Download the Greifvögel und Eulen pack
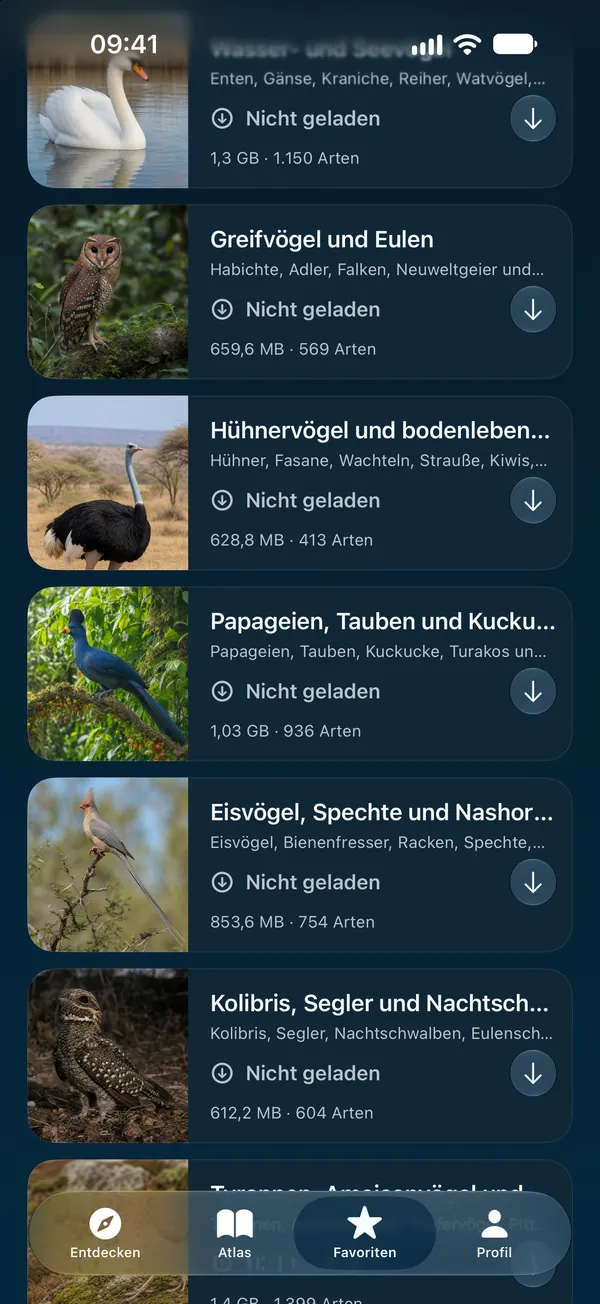The width and height of the screenshot is (600, 1304). pos(533,310)
